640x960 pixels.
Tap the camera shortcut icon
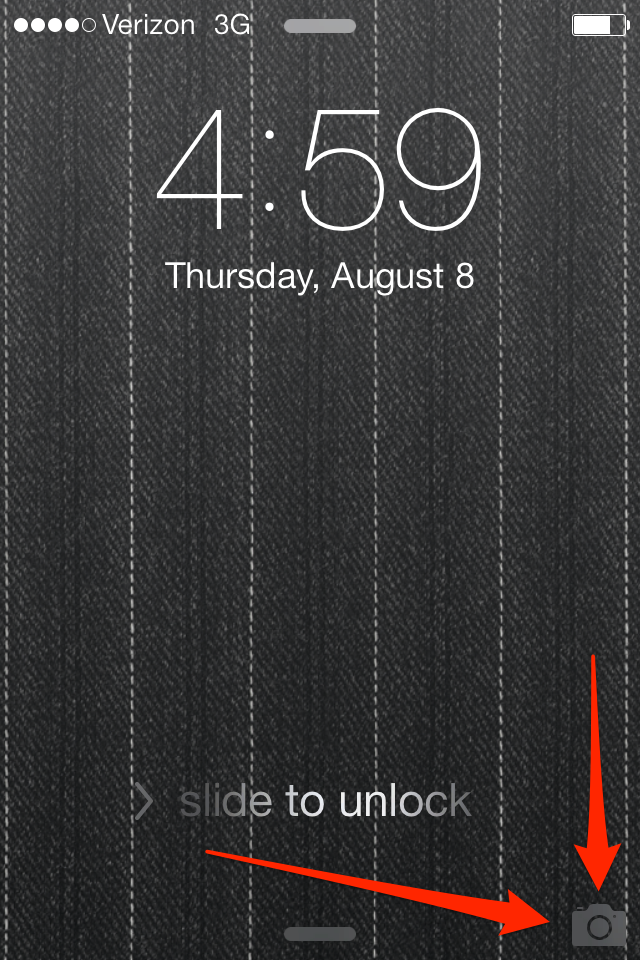tap(598, 925)
